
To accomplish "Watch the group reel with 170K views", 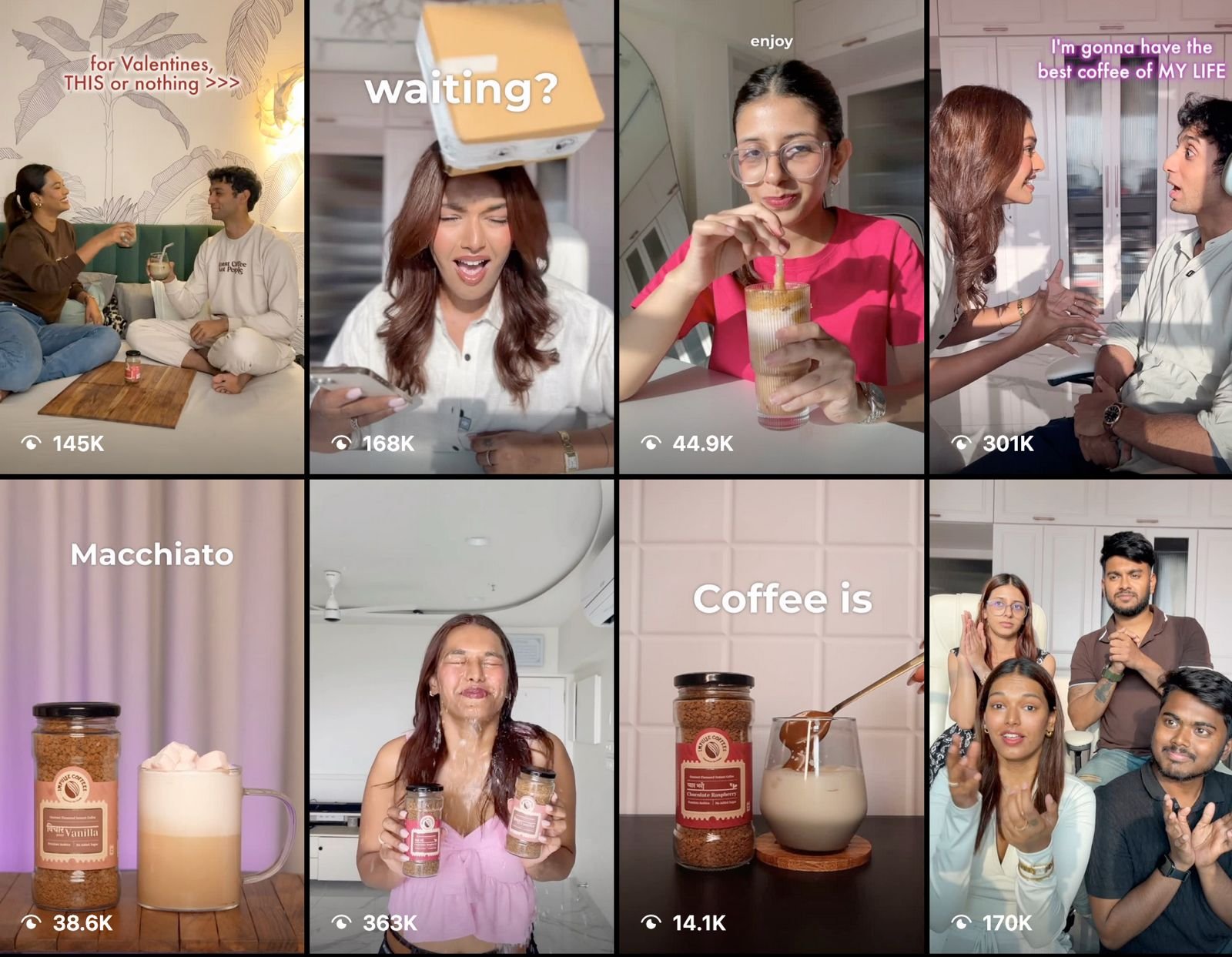I will pyautogui.click(x=1080, y=716).
